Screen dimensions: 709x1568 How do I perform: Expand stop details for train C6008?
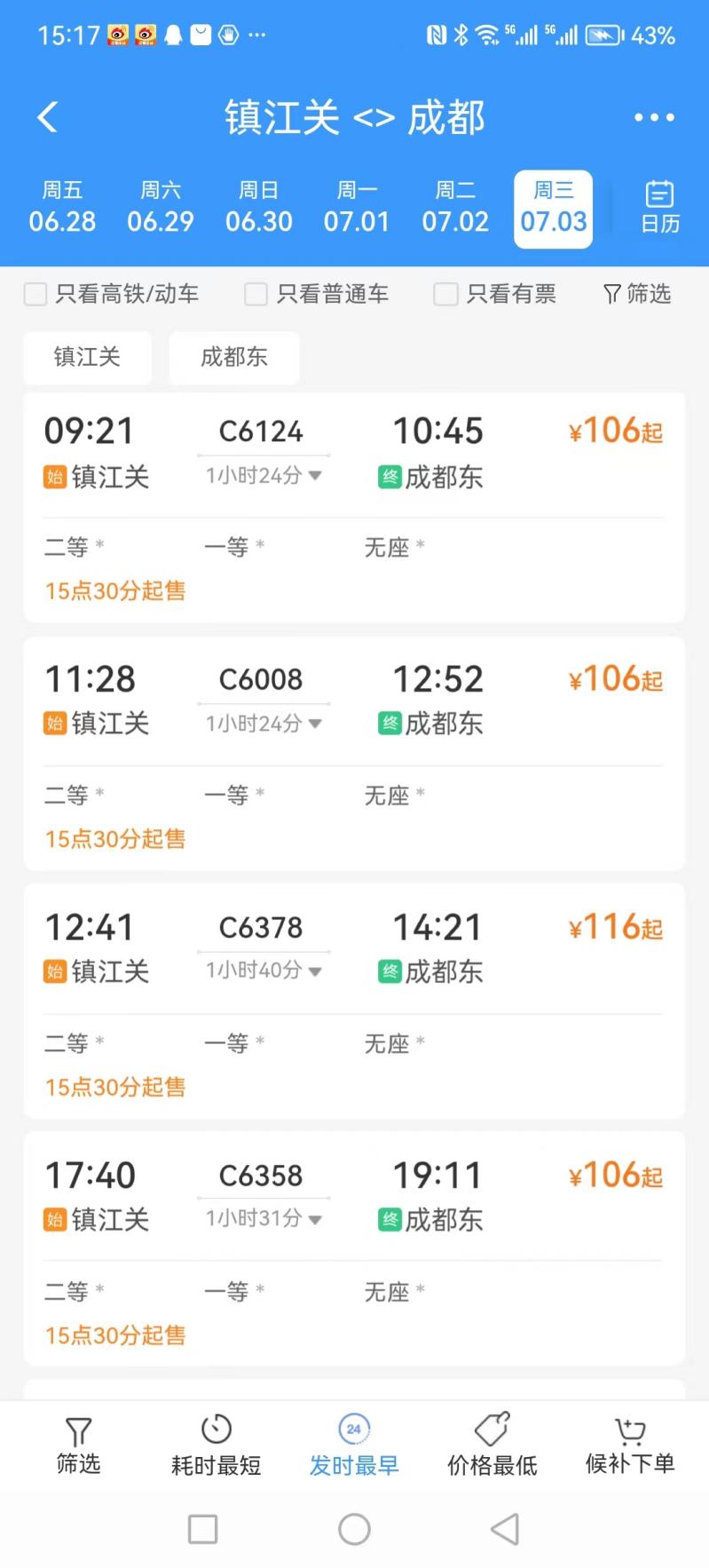click(264, 724)
